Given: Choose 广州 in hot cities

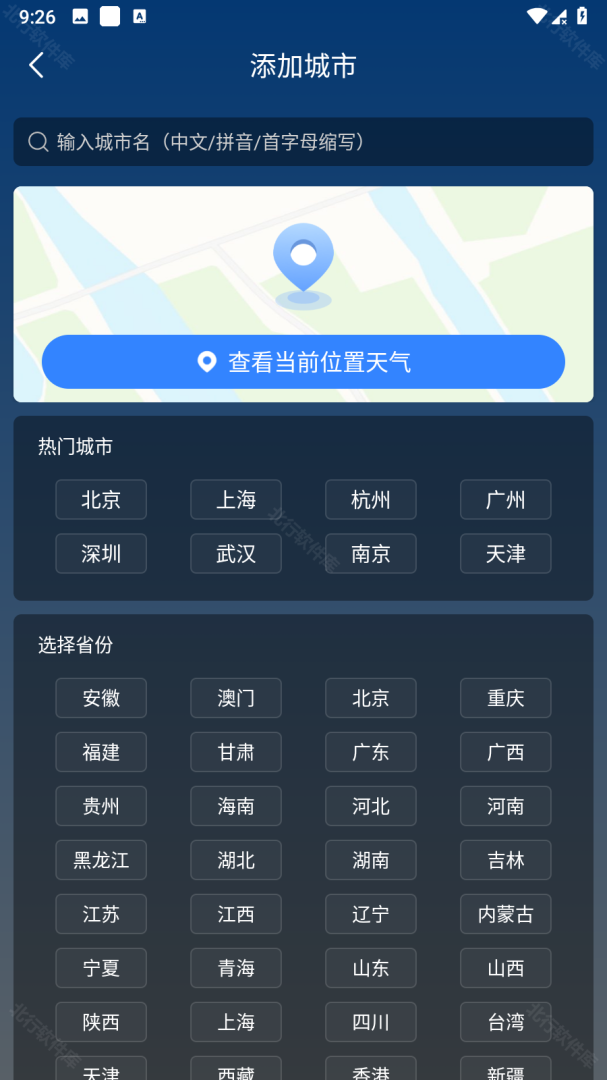Looking at the screenshot, I should coord(506,499).
